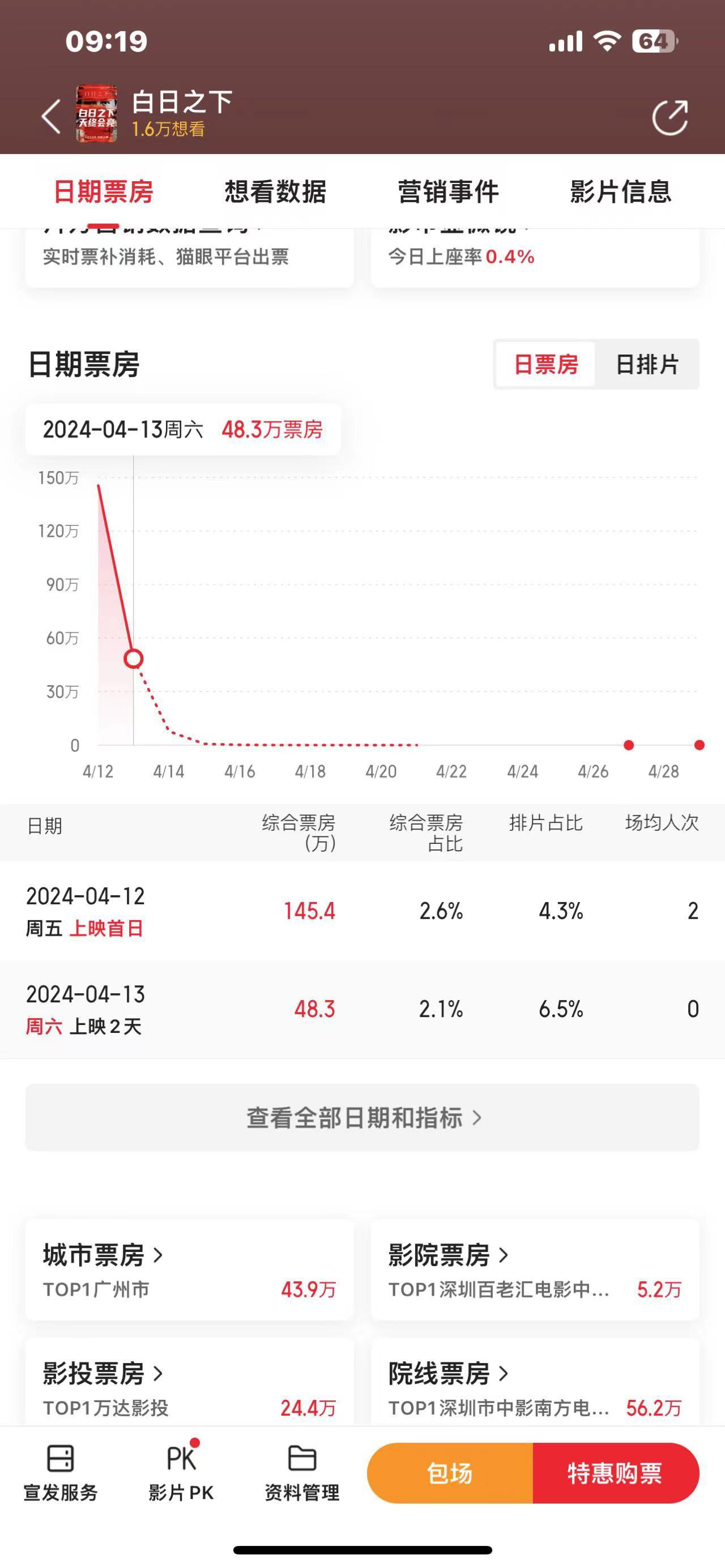Switch the chart to 日排片

click(647, 365)
